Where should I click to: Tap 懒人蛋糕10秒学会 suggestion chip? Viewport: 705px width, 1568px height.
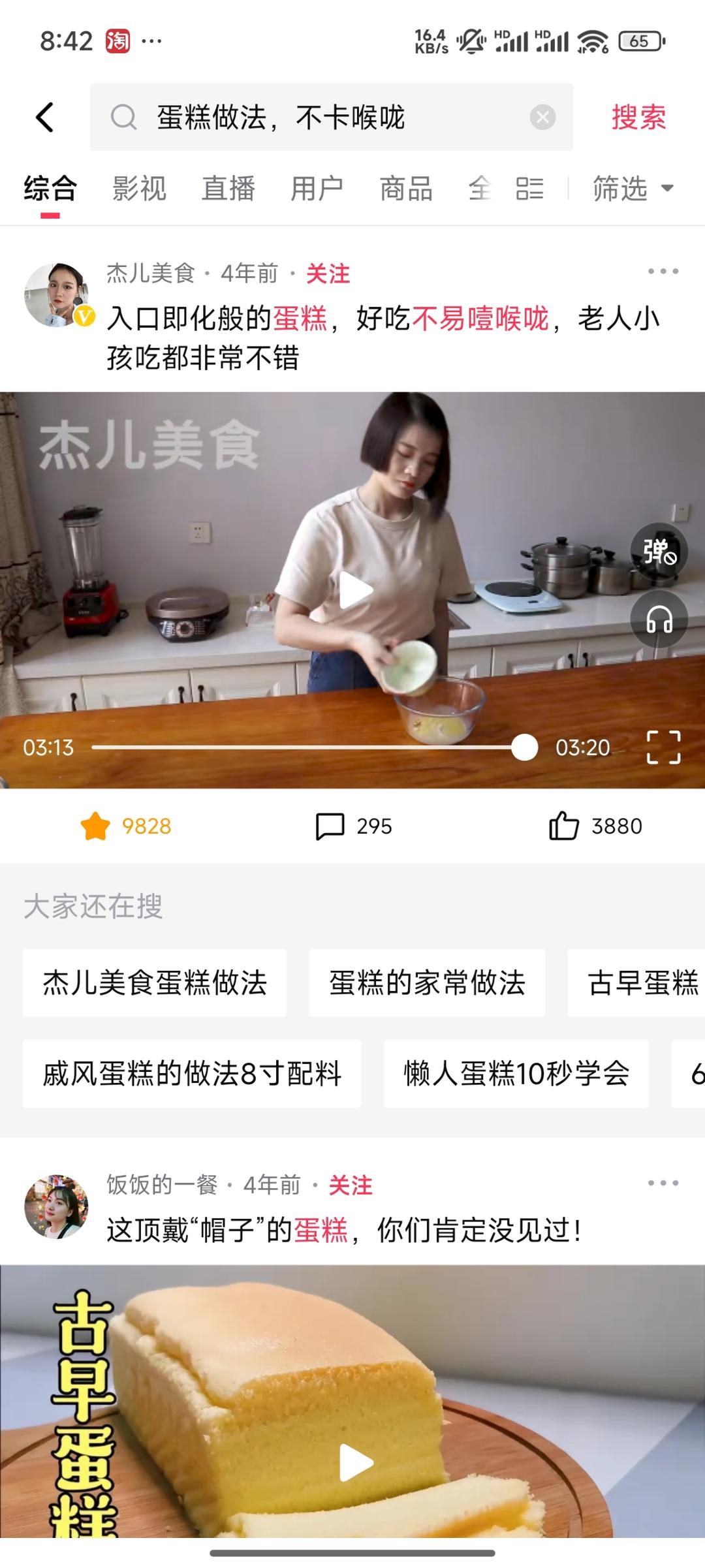tap(519, 1074)
